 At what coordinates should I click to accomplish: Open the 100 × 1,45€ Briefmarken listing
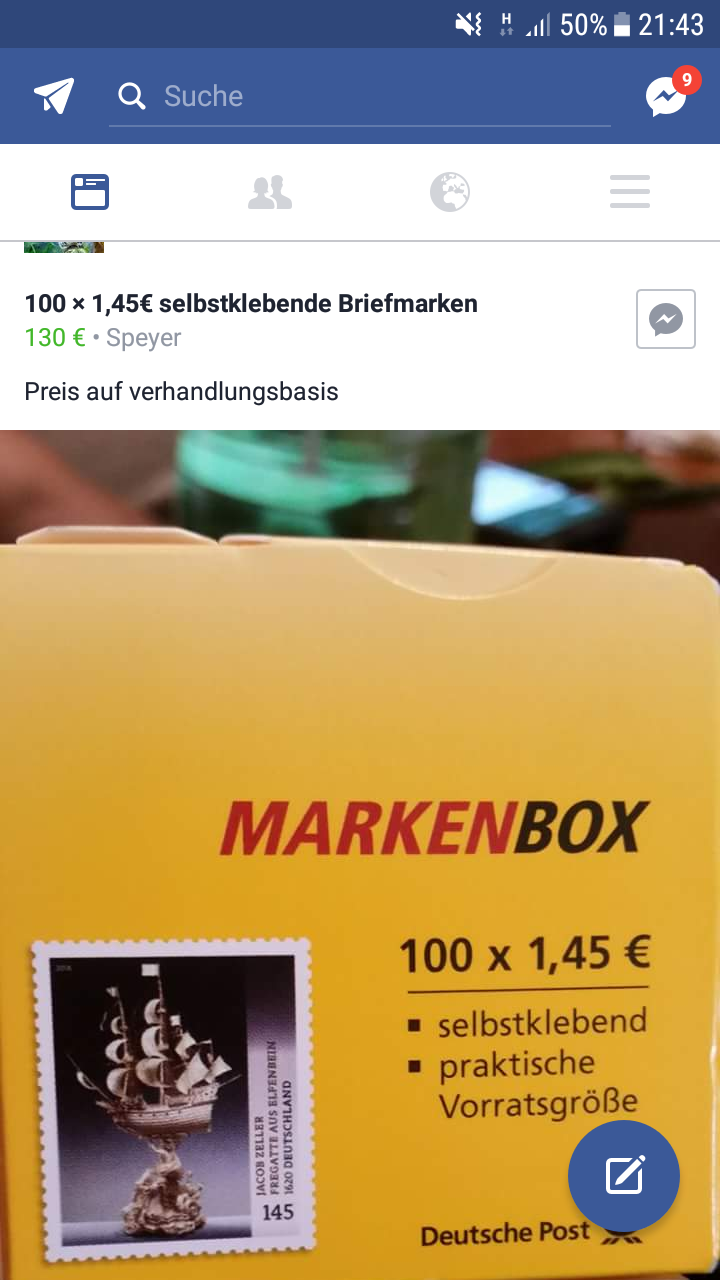coord(251,303)
